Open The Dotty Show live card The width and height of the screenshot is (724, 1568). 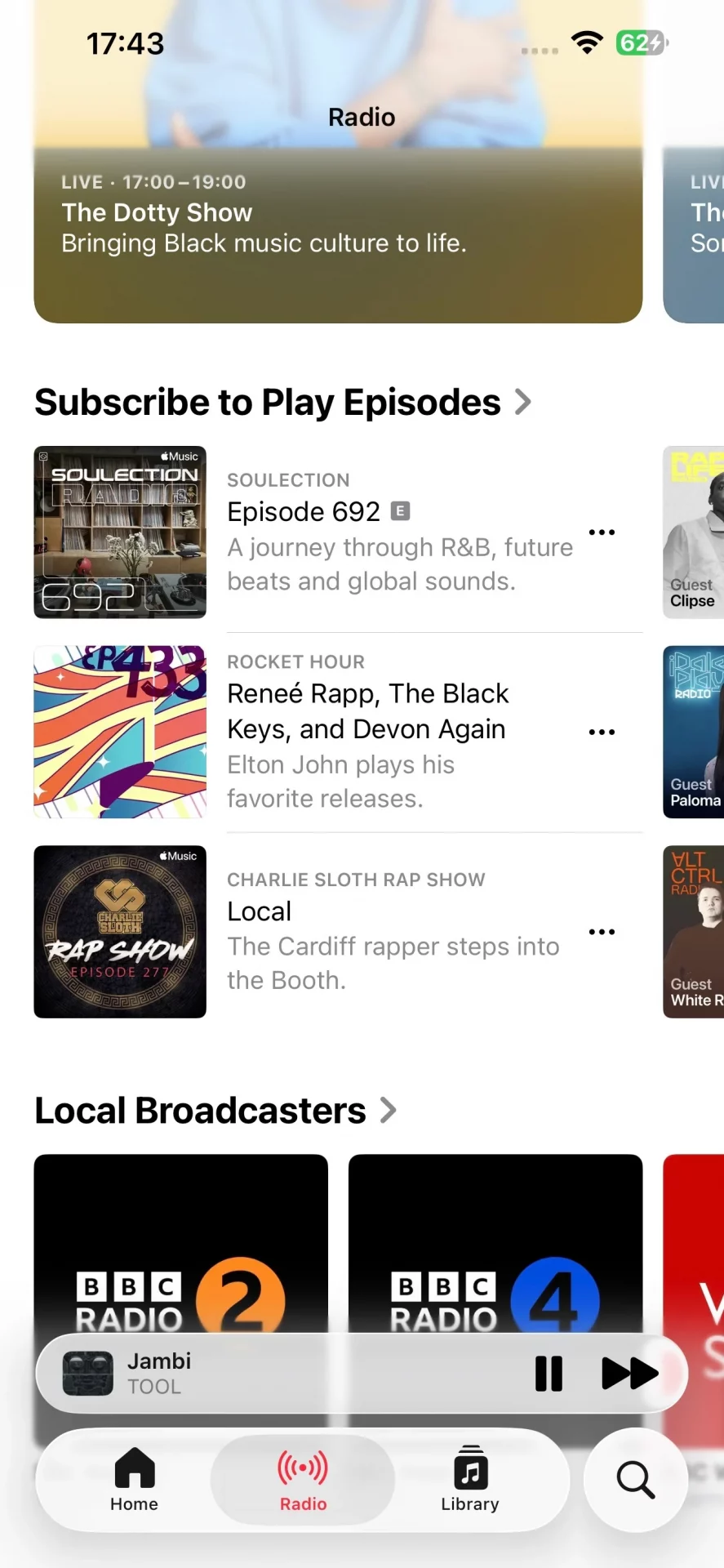click(338, 229)
